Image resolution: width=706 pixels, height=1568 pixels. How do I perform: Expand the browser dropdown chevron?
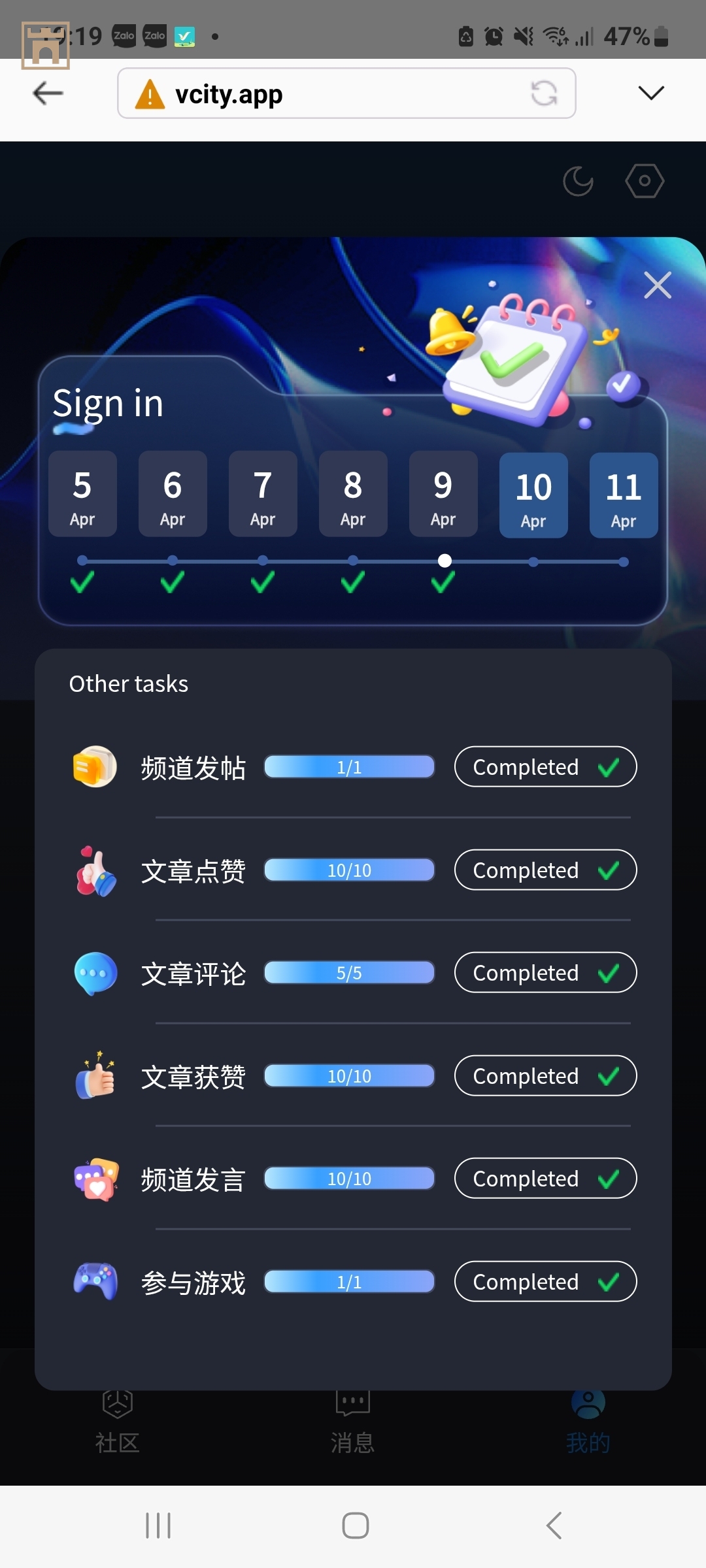(x=650, y=93)
